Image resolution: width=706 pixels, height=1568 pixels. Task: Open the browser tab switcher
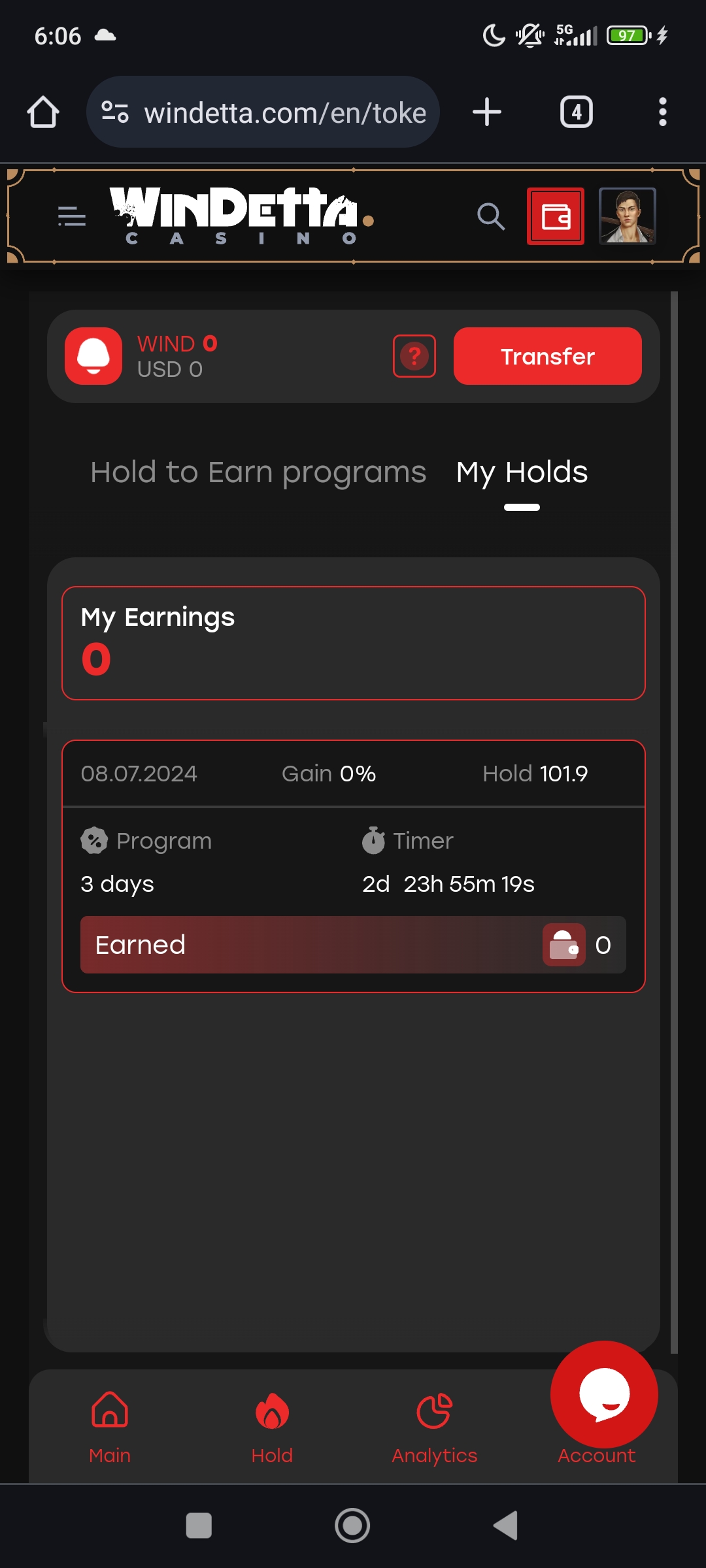click(576, 112)
